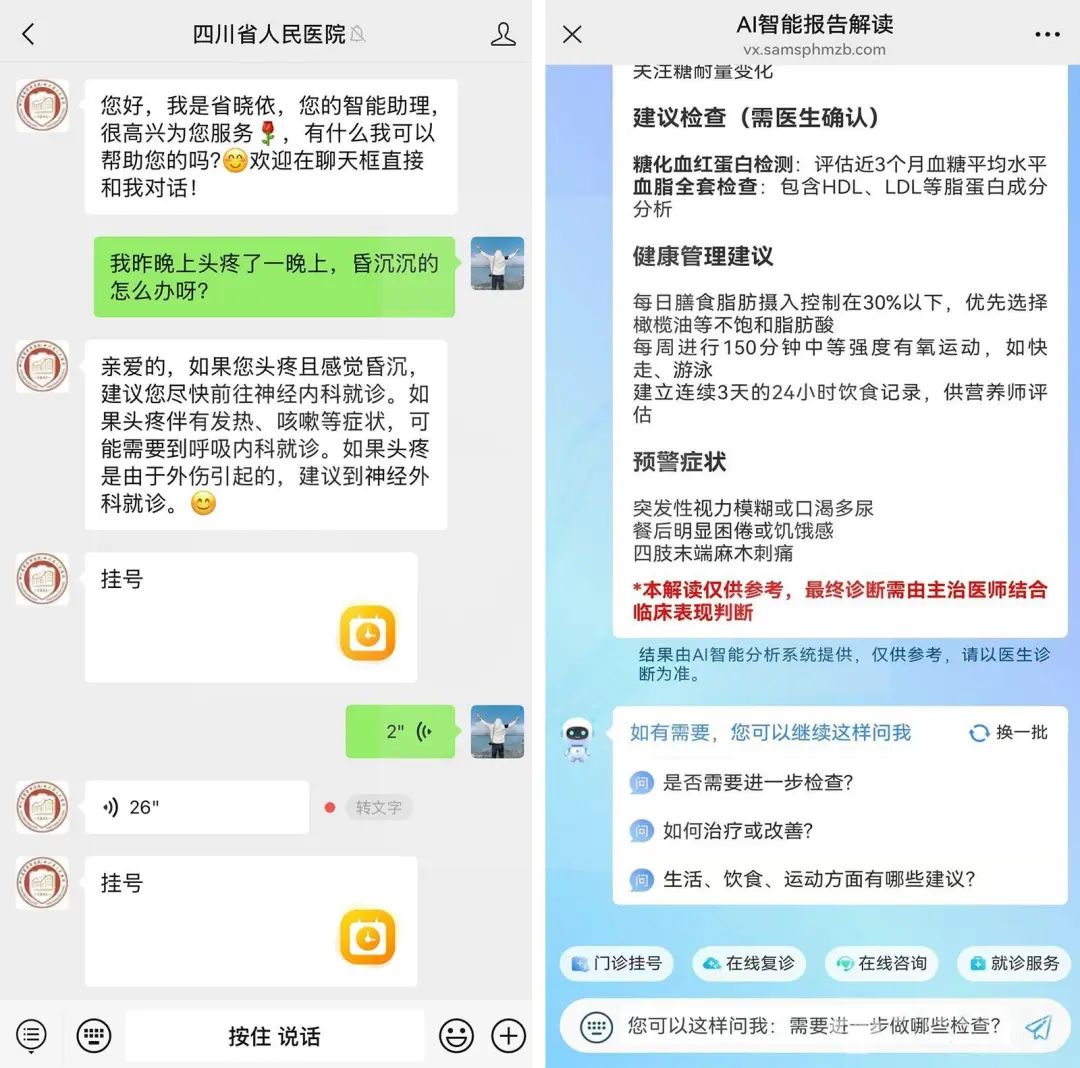Open 在线咨询
The width and height of the screenshot is (1080, 1068).
[x=882, y=963]
